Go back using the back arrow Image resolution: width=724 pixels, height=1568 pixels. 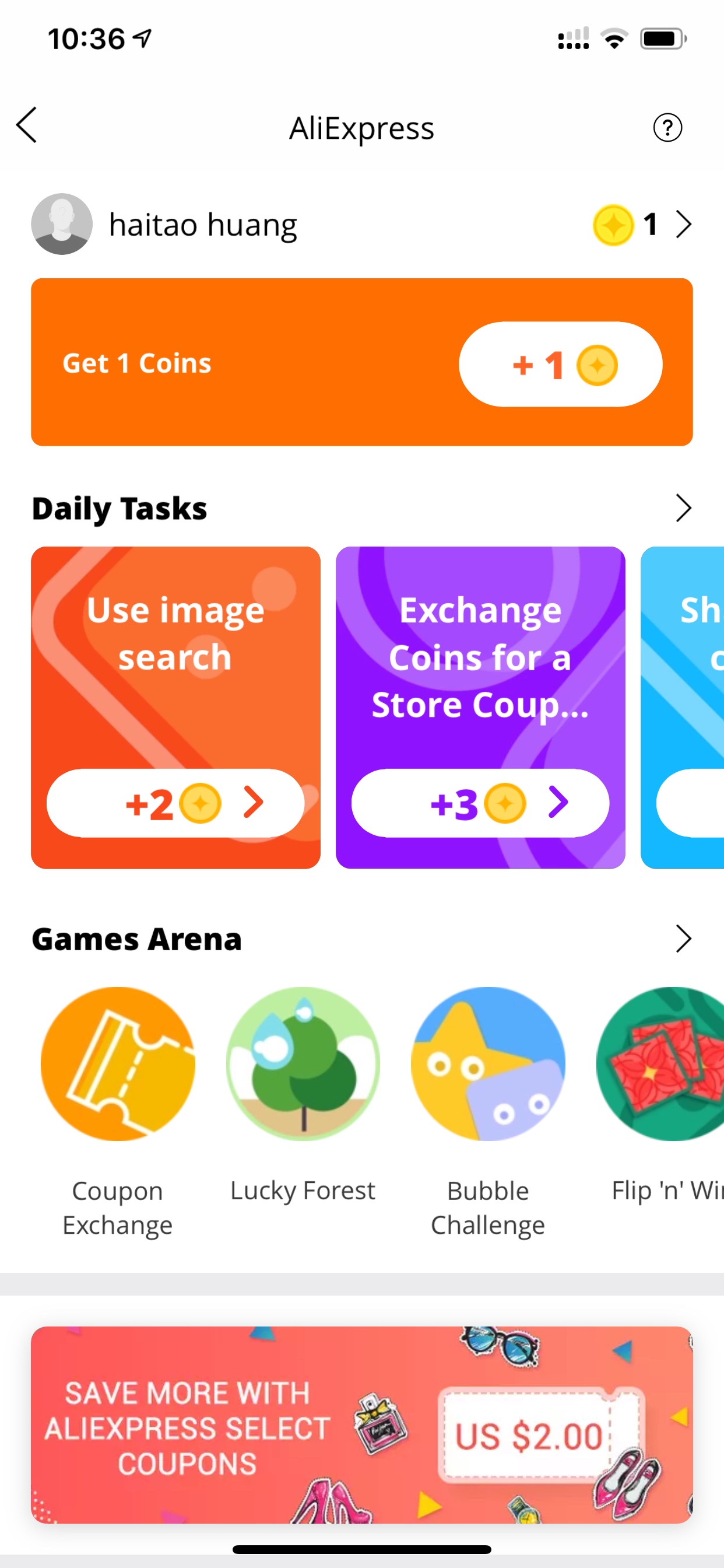click(x=27, y=125)
